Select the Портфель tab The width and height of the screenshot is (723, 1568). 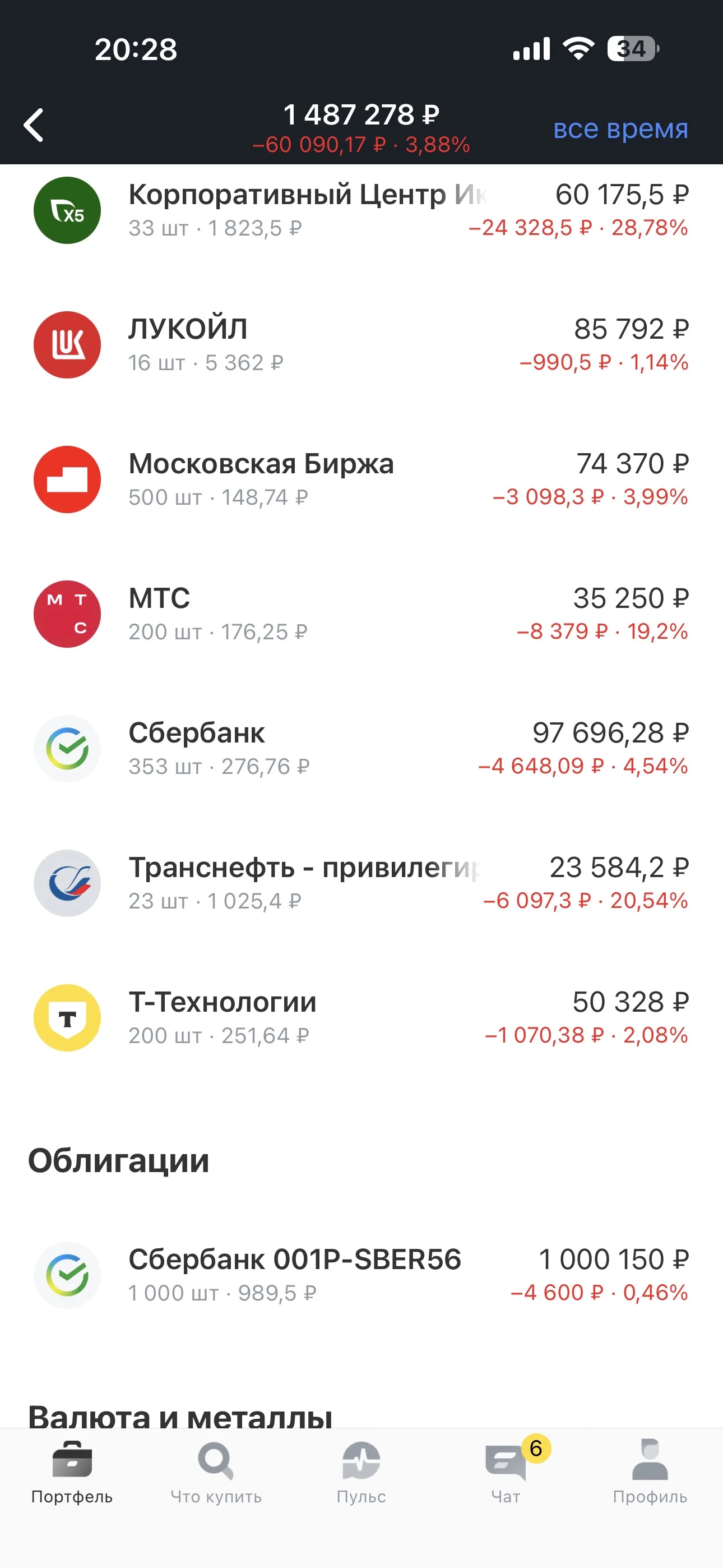(72, 1472)
